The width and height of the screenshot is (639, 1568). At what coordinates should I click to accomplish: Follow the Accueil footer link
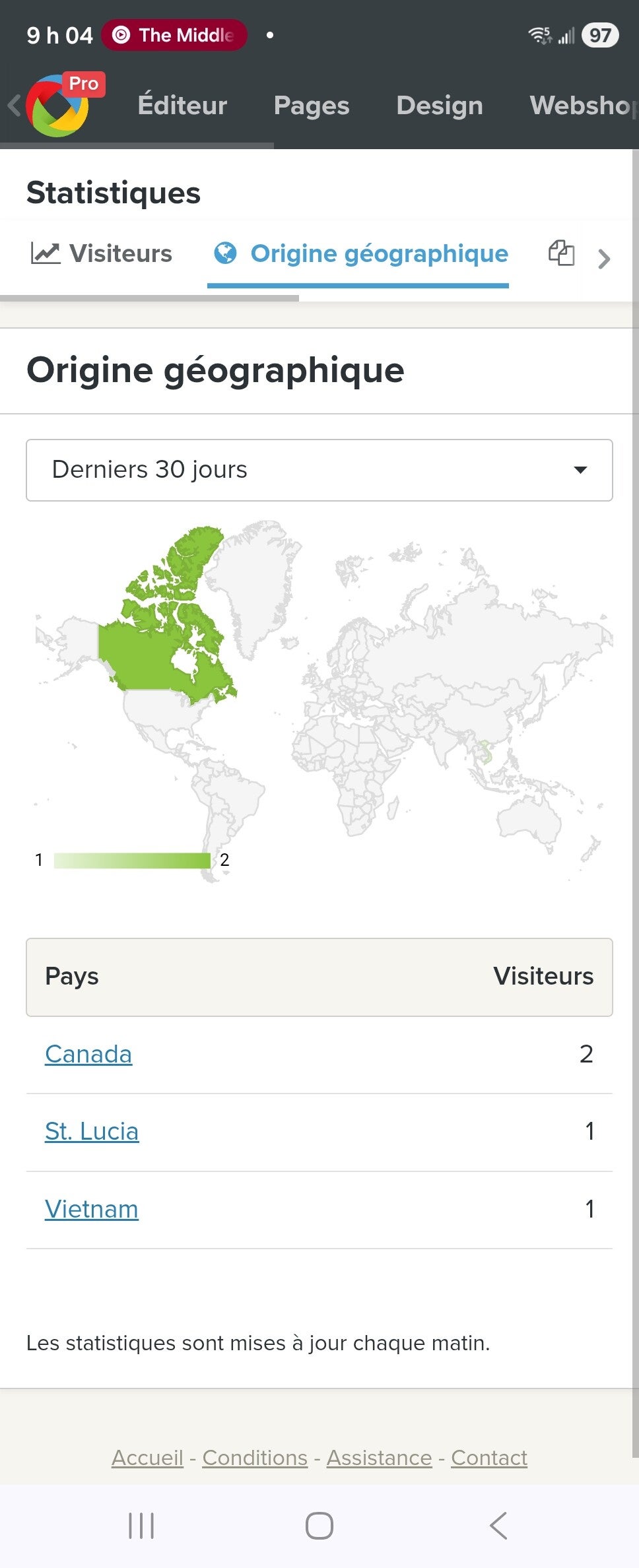point(147,1457)
